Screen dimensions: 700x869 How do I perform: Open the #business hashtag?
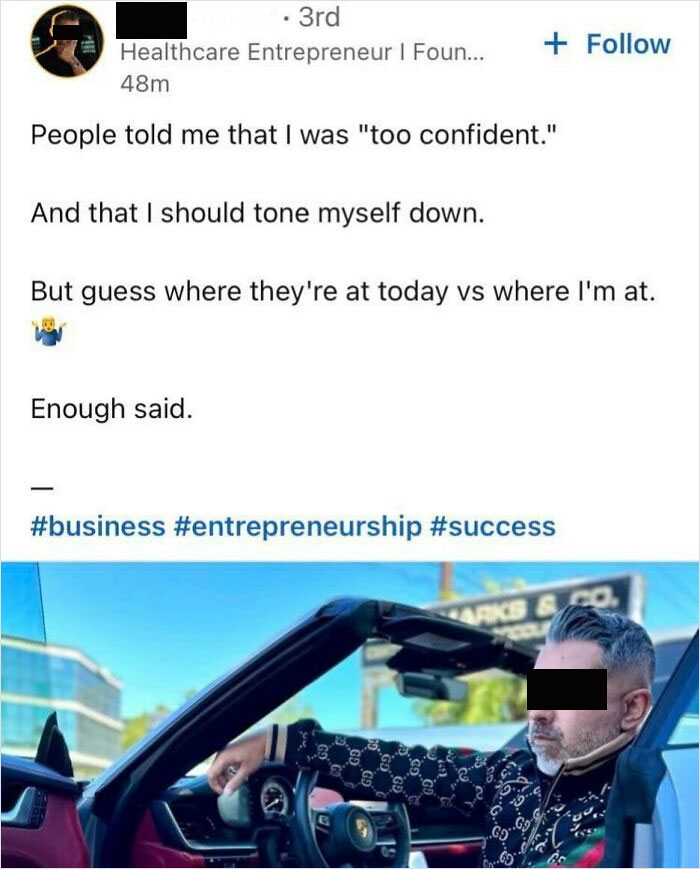[x=98, y=526]
